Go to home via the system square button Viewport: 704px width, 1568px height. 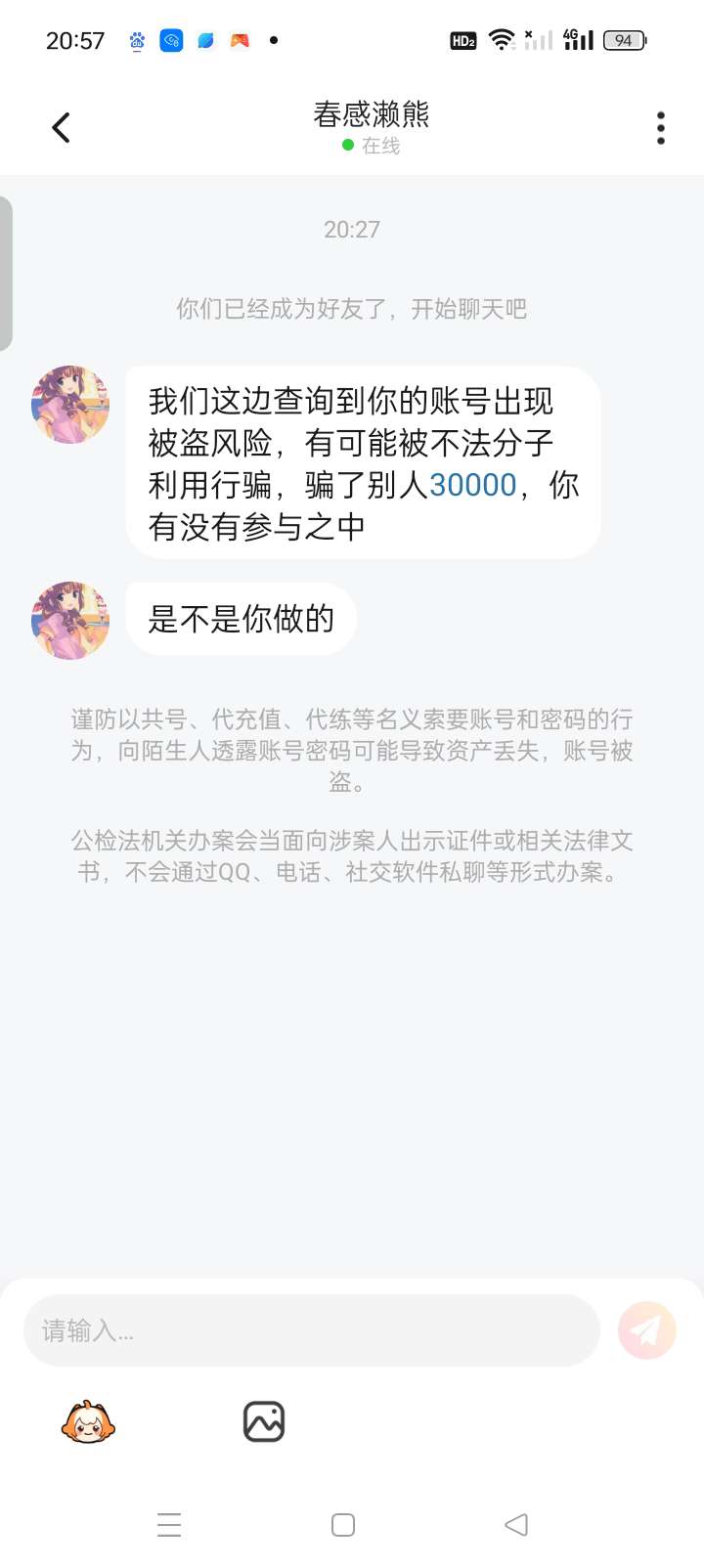pos(343,1524)
